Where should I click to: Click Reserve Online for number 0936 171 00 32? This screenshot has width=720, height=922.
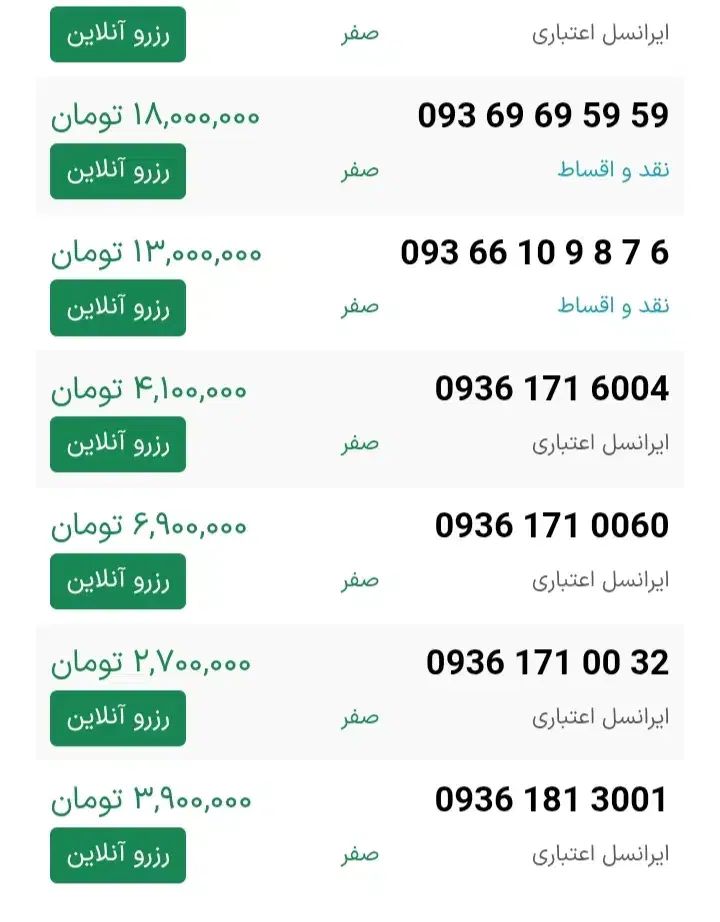coord(117,718)
